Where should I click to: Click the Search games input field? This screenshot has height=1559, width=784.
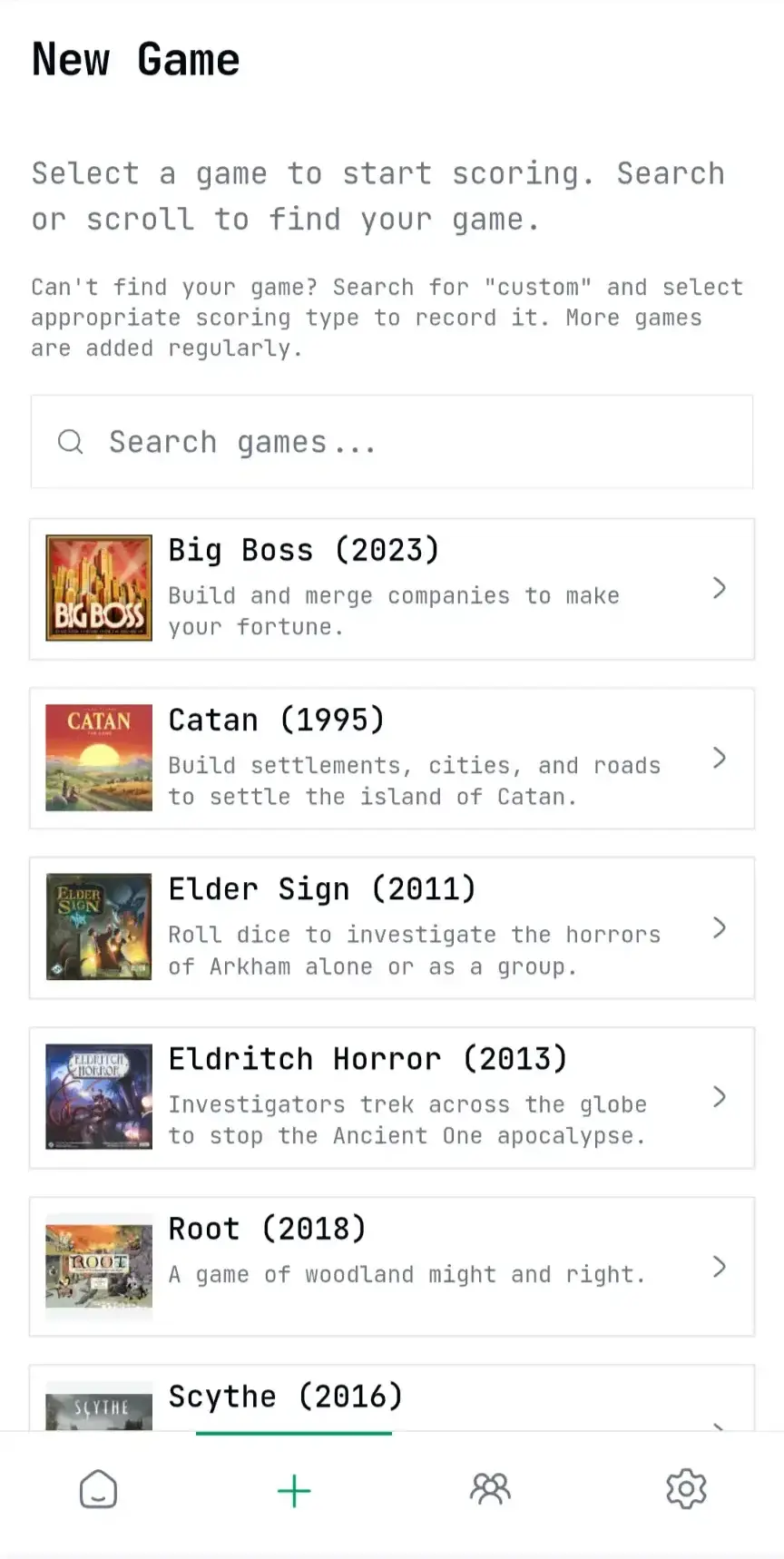pos(392,442)
